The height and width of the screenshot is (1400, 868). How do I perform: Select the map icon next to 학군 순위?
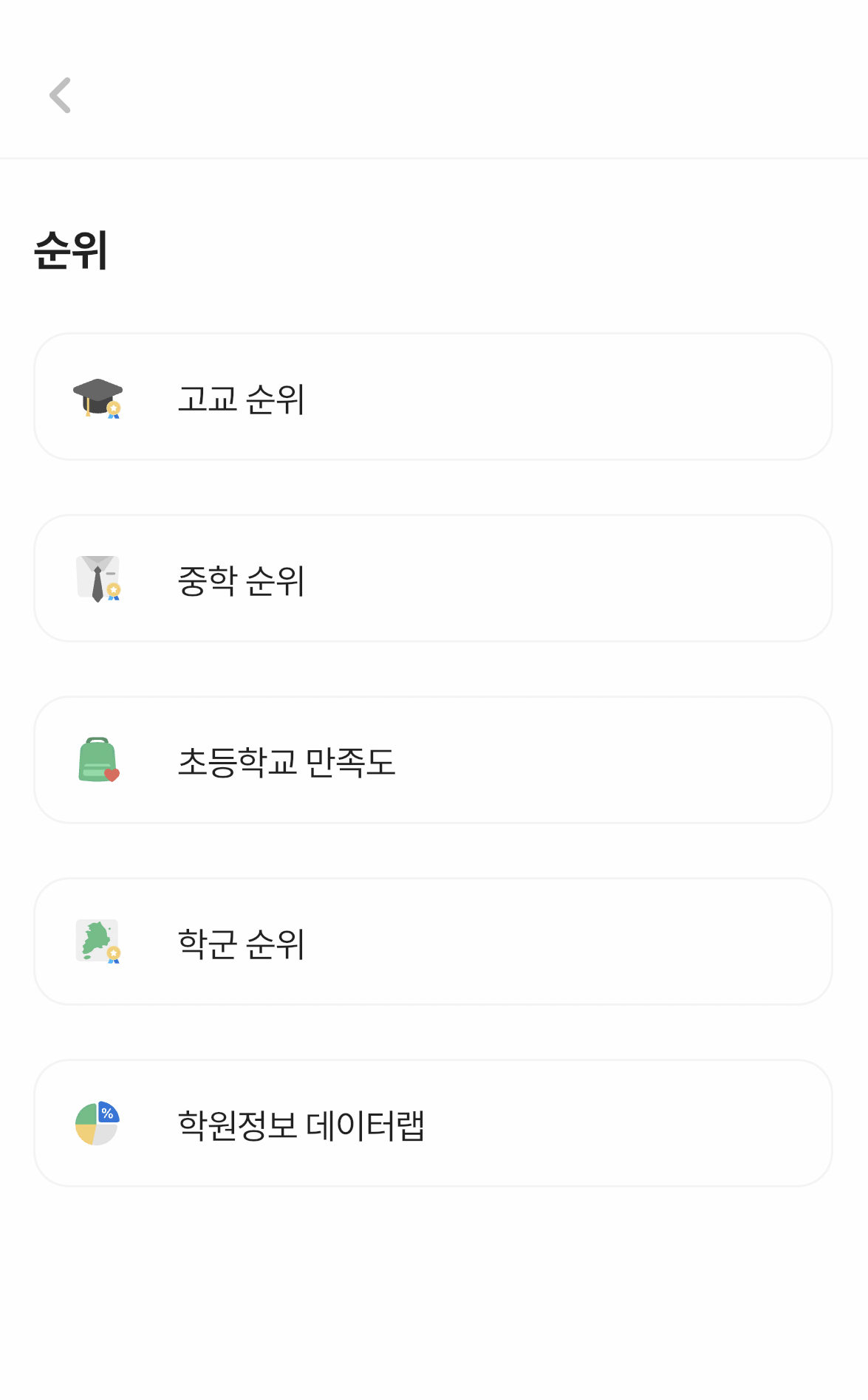[98, 940]
